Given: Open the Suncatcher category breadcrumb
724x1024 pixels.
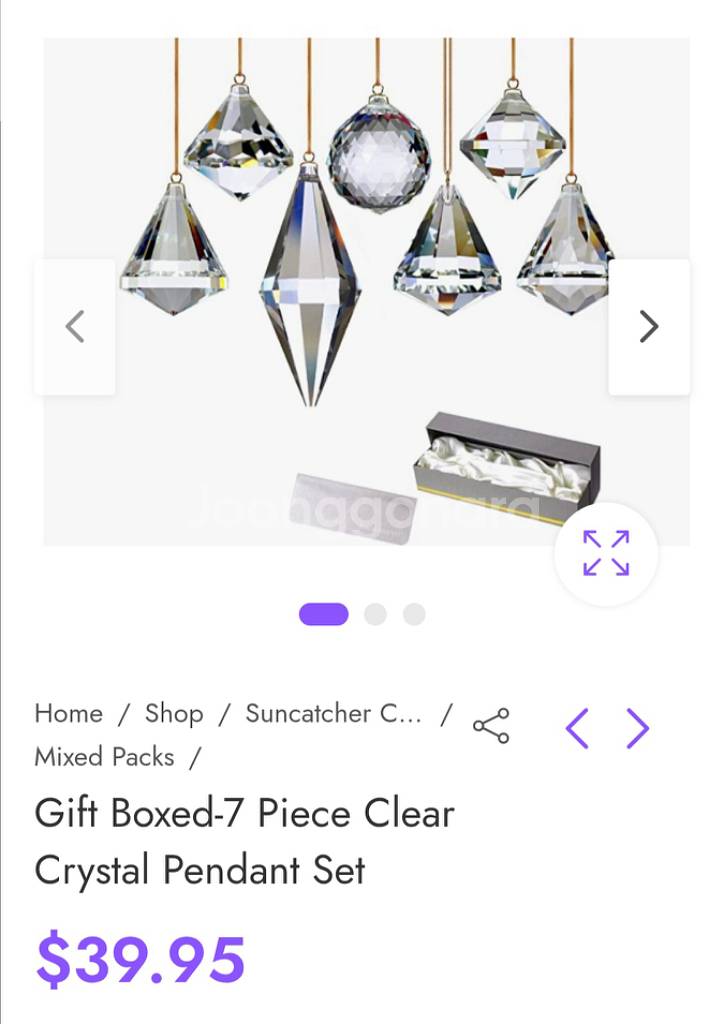Looking at the screenshot, I should tap(333, 713).
